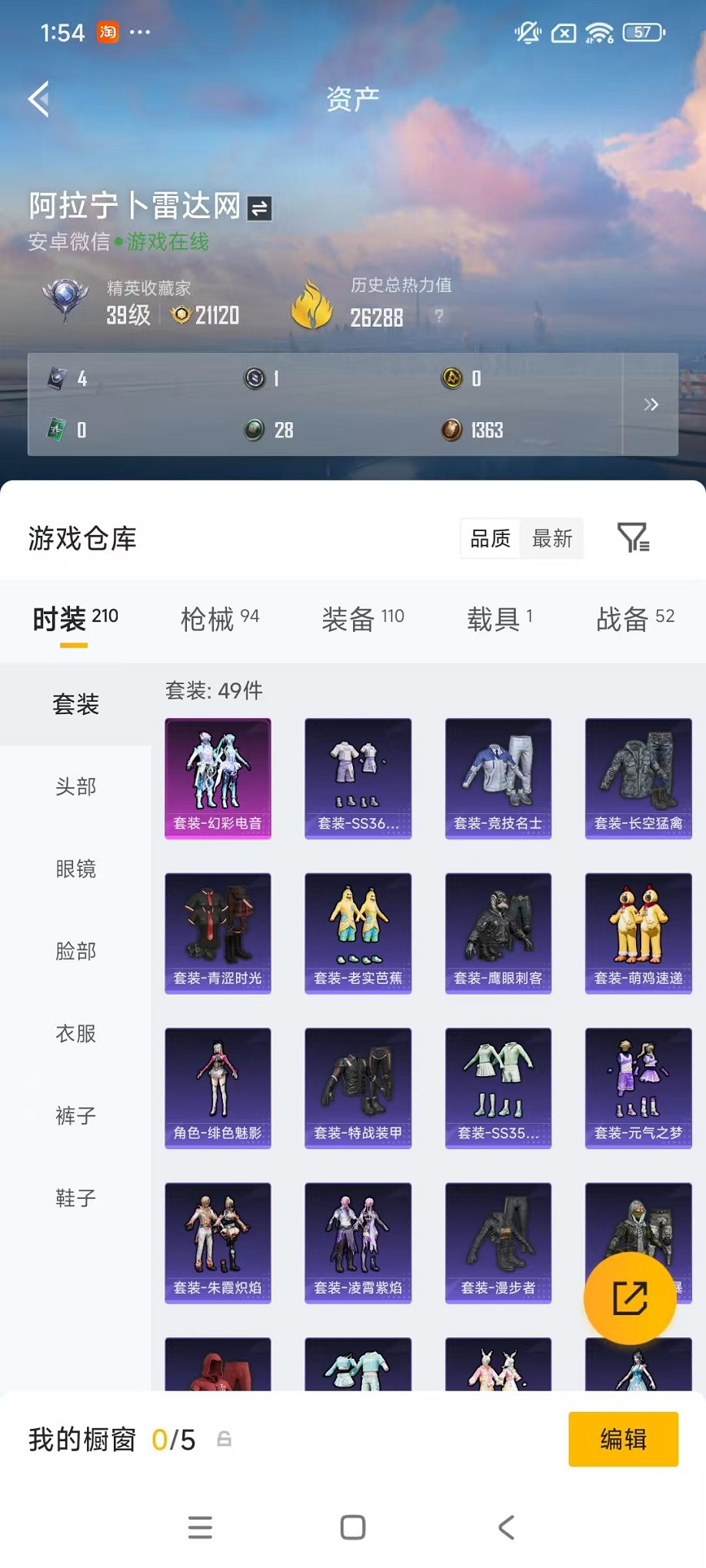Expand the currency panel with the right arrow
This screenshot has width=706, height=1568.
click(651, 404)
